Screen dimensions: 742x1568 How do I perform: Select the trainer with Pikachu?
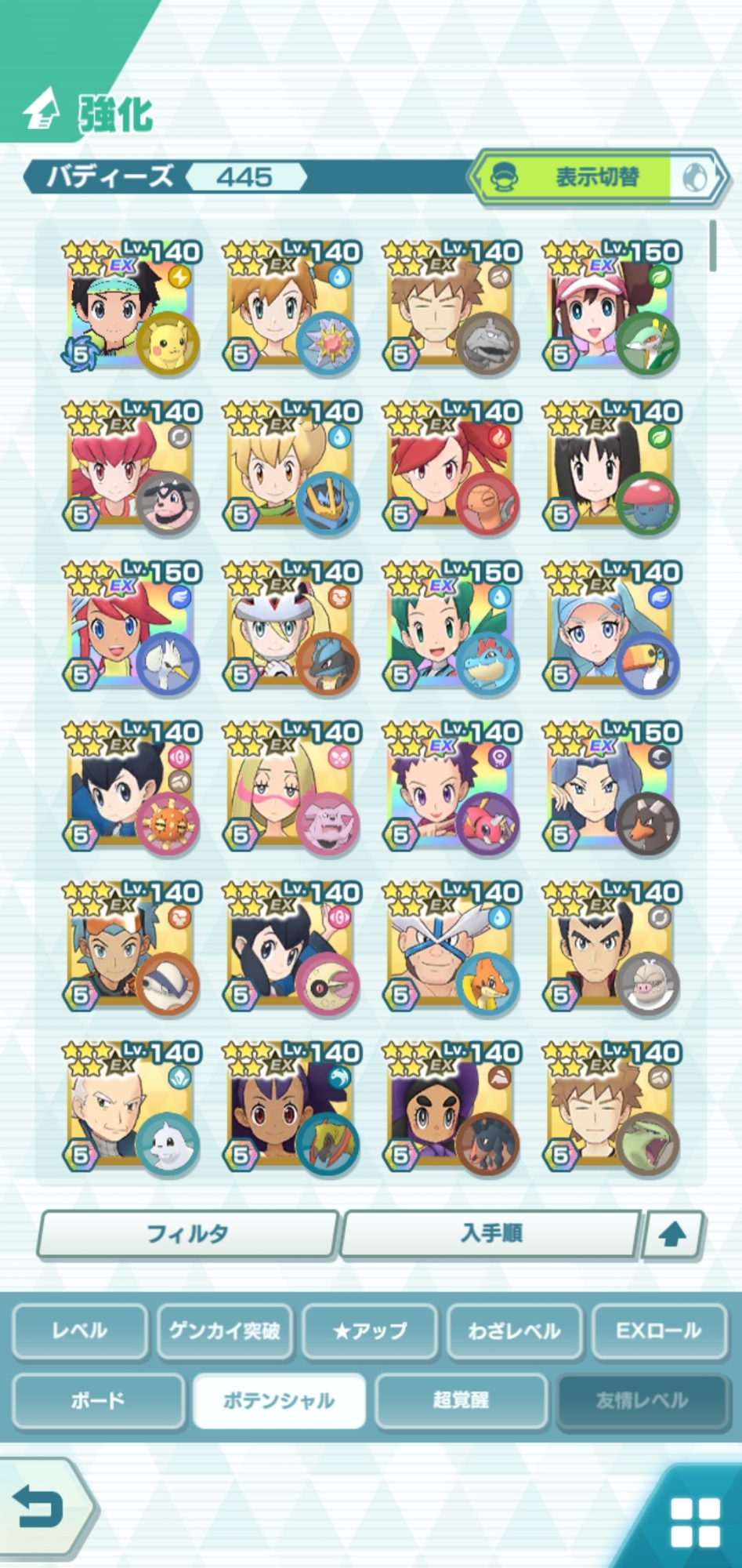click(x=131, y=308)
